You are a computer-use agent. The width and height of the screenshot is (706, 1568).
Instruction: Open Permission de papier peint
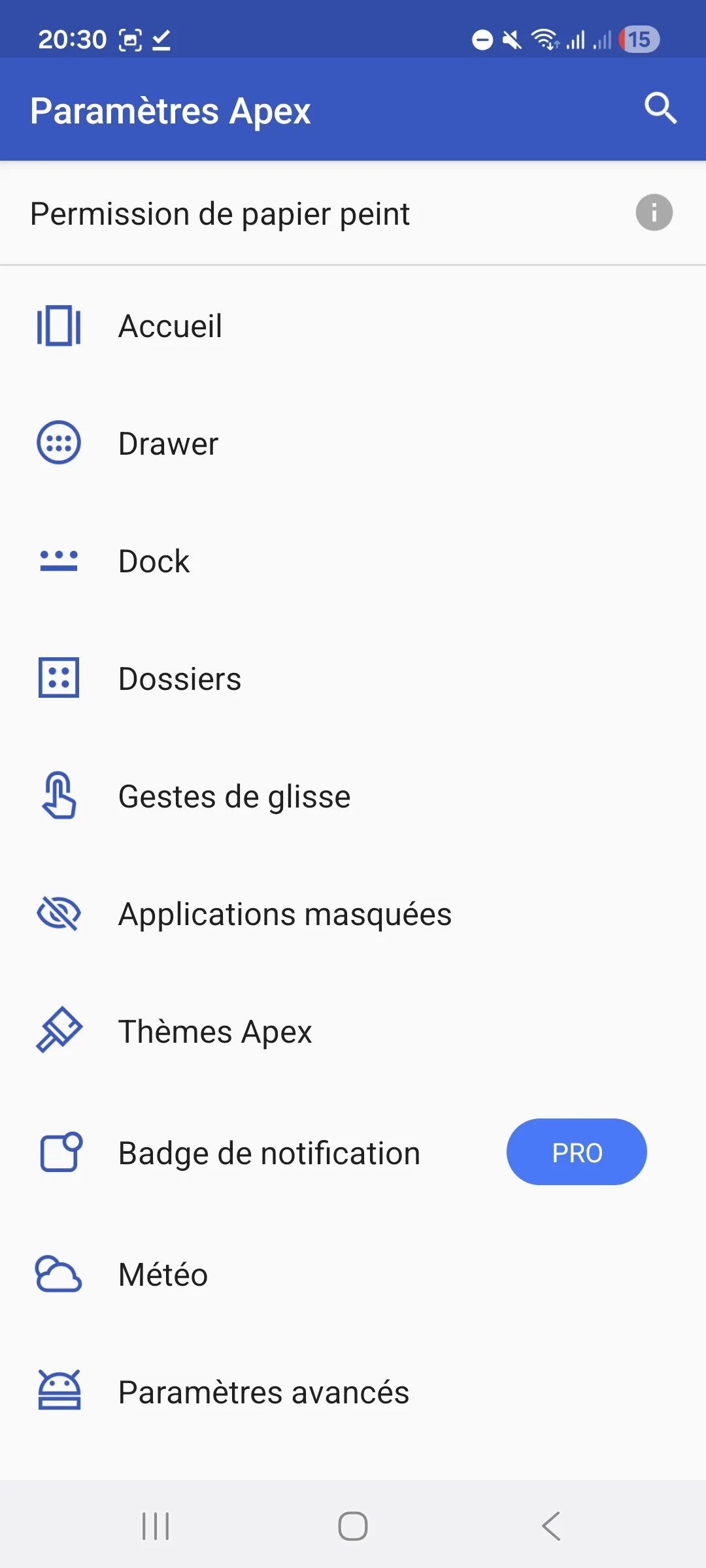(x=220, y=213)
